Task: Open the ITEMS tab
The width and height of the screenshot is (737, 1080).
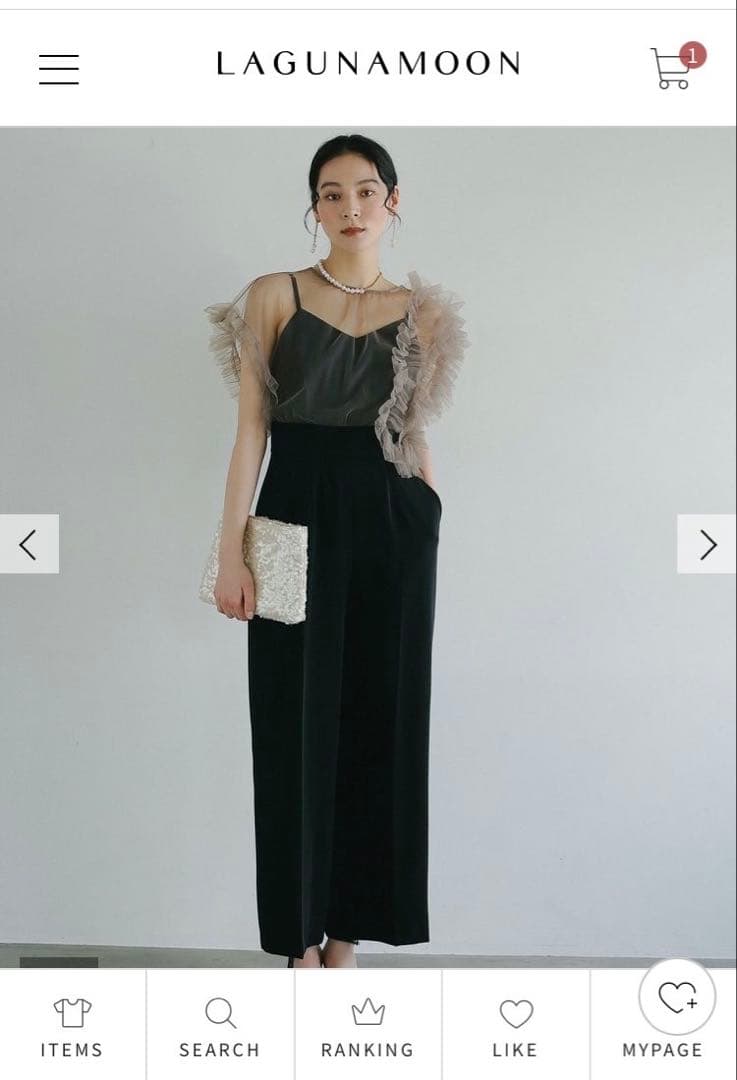Action: click(72, 1027)
